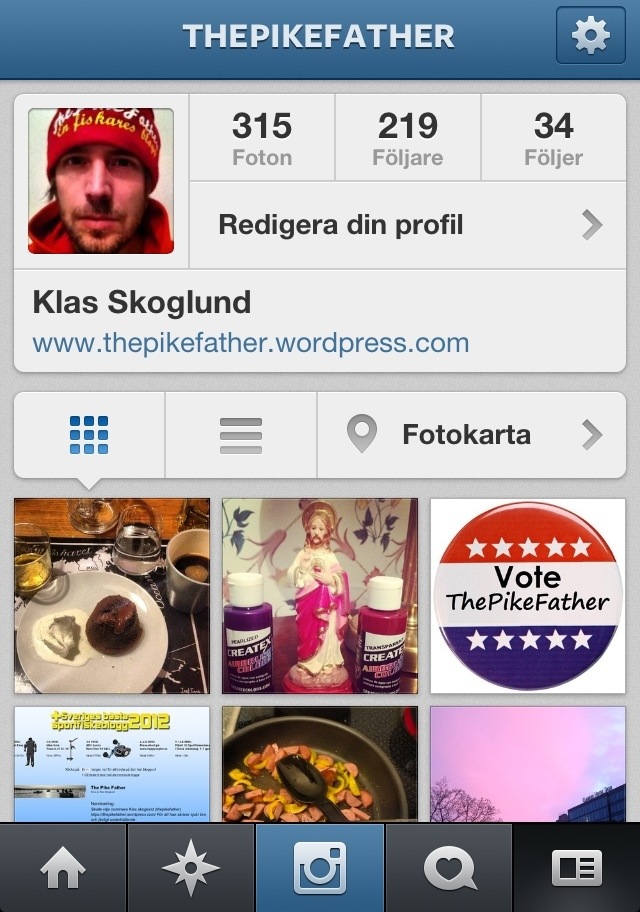640x912 pixels.
Task: Open the 219 Följare list
Action: pos(408,139)
